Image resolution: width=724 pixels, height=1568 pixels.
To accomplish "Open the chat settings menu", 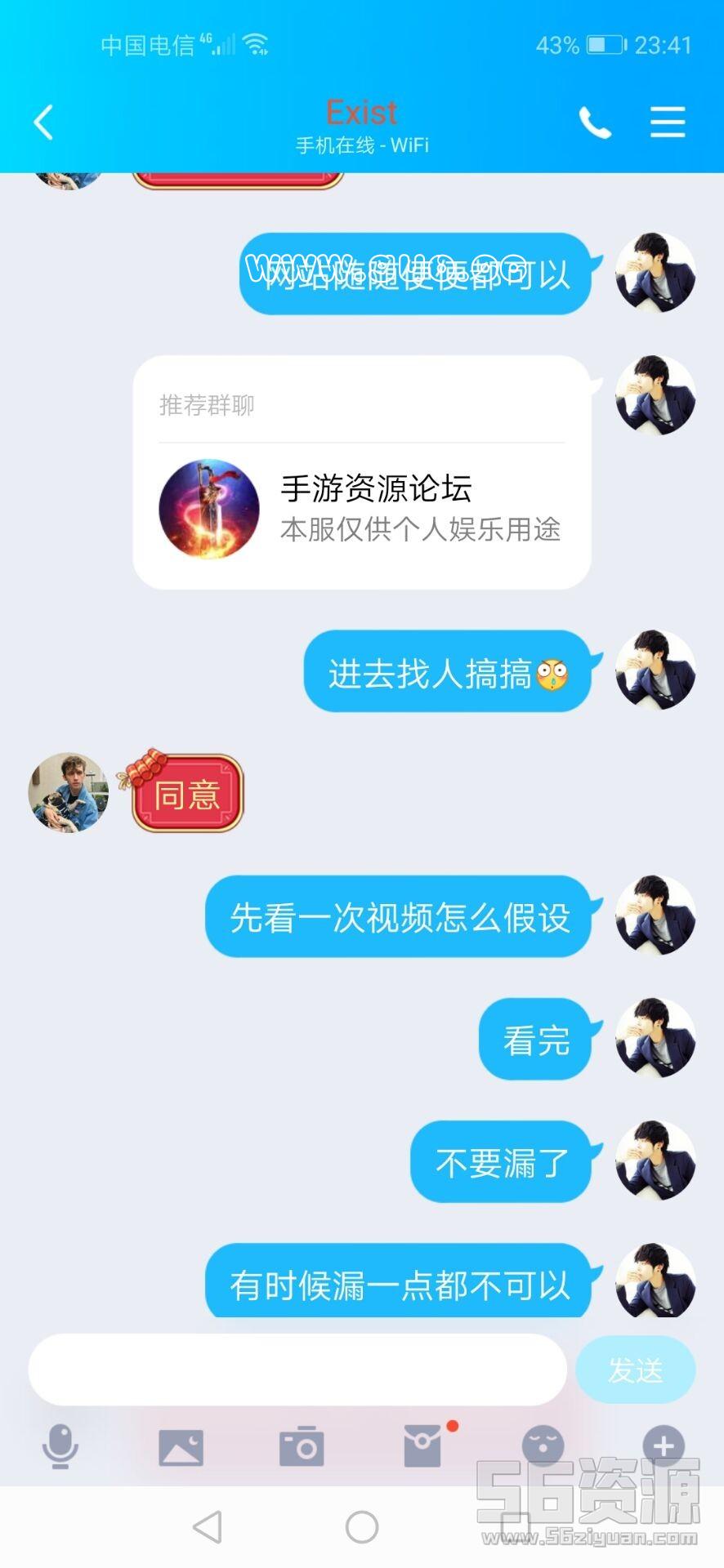I will (x=667, y=123).
